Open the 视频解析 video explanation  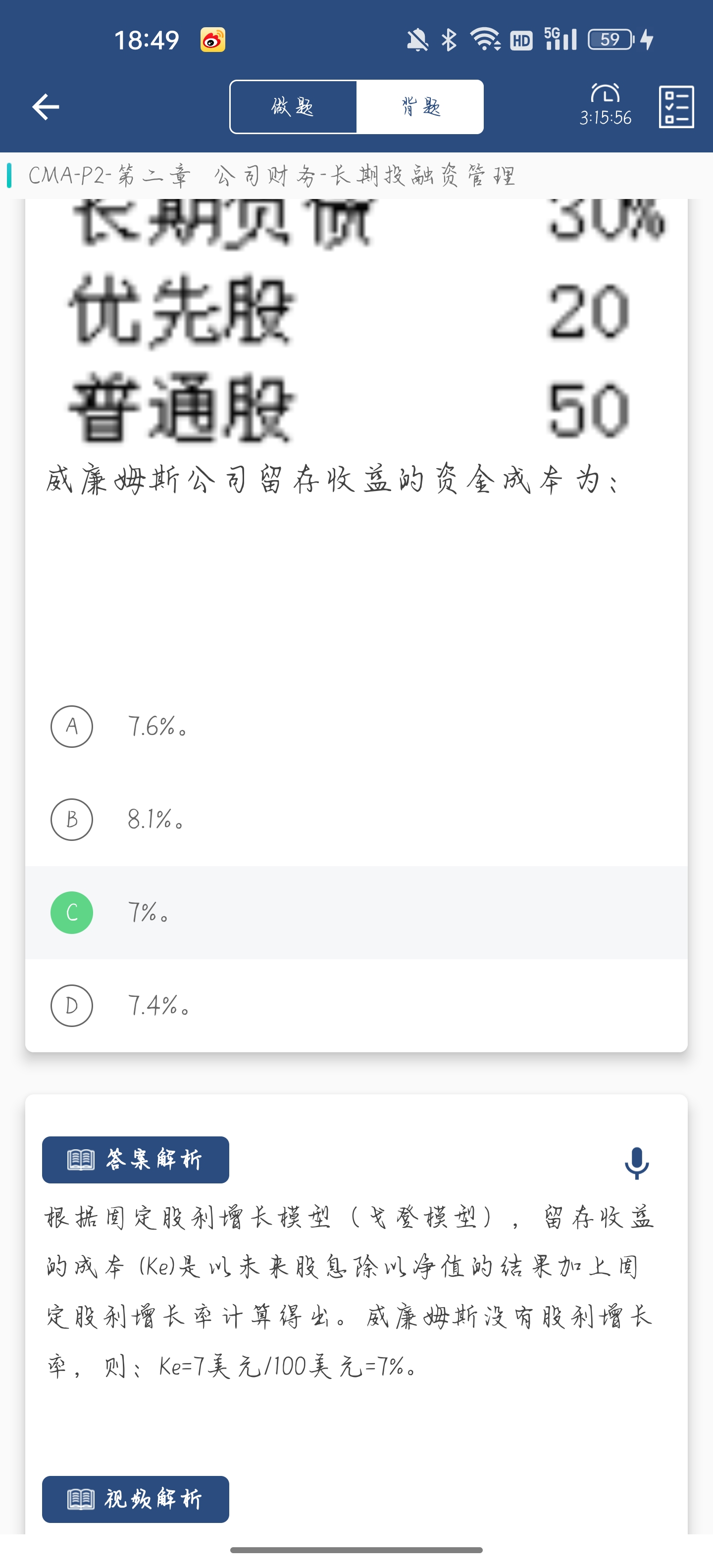(136, 1499)
